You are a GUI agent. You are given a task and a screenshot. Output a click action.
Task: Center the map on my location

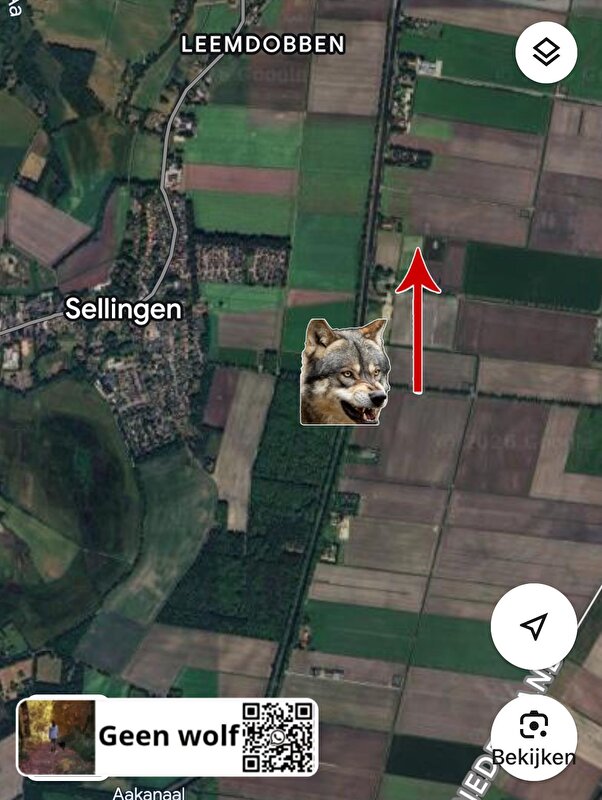click(x=534, y=626)
